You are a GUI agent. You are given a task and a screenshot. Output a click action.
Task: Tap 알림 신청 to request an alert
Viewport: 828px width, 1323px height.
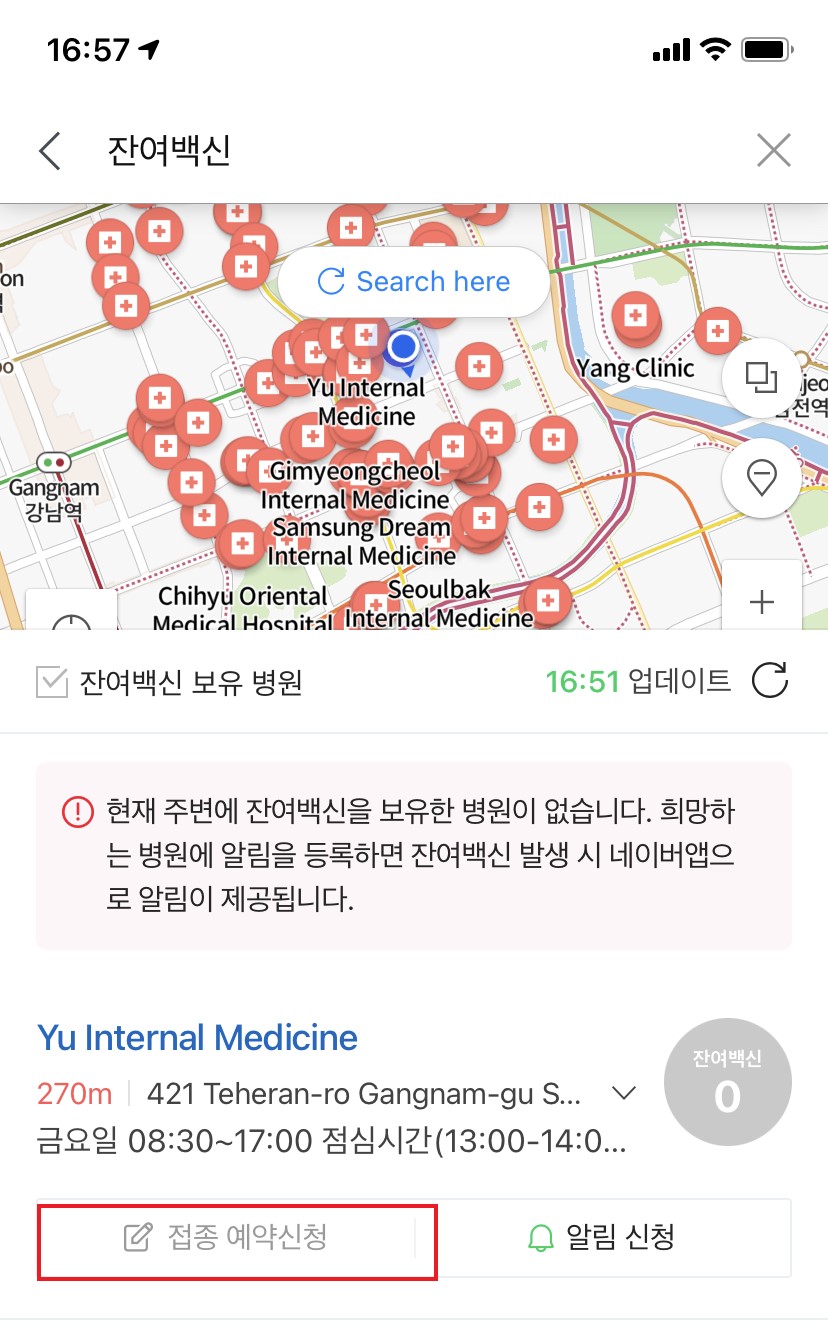(602, 1238)
